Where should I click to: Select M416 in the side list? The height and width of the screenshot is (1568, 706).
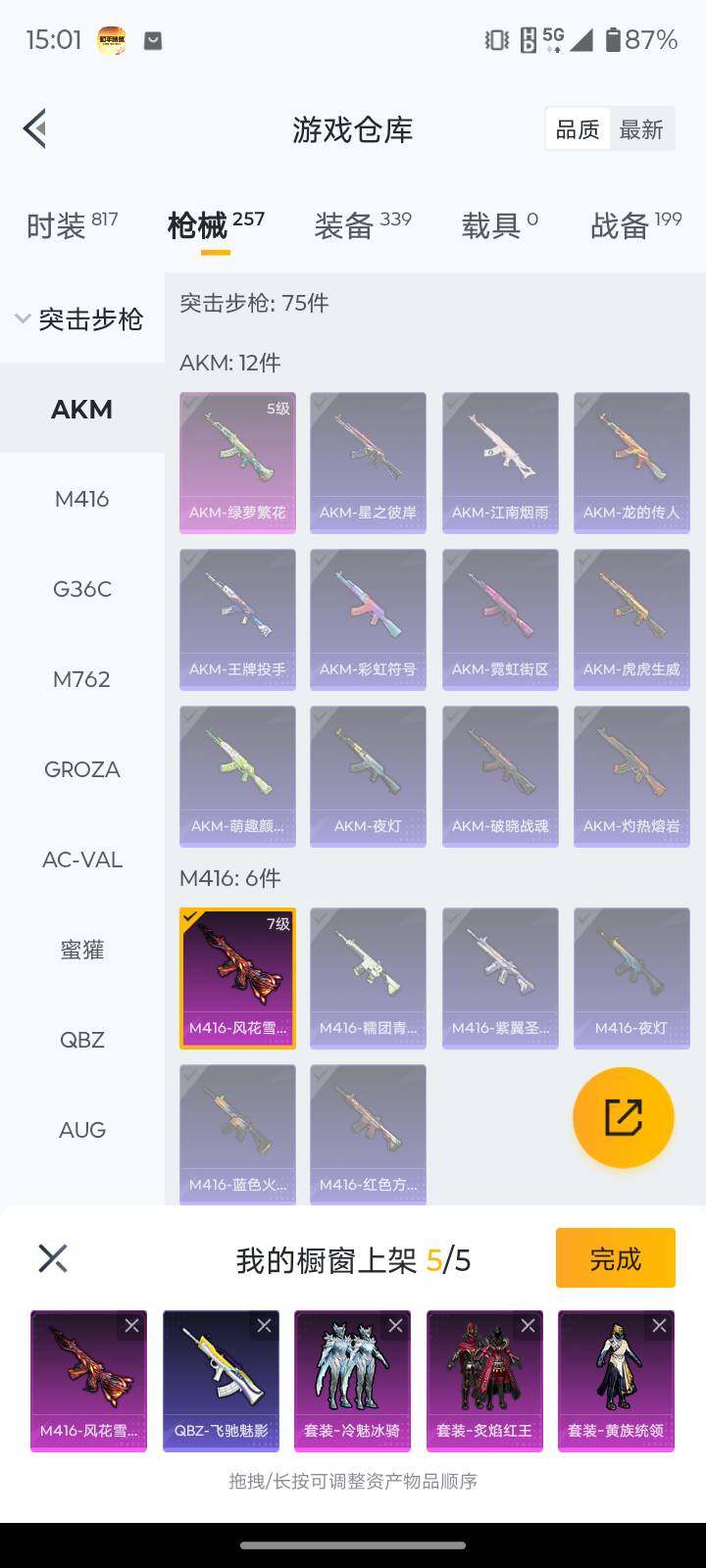coord(82,499)
